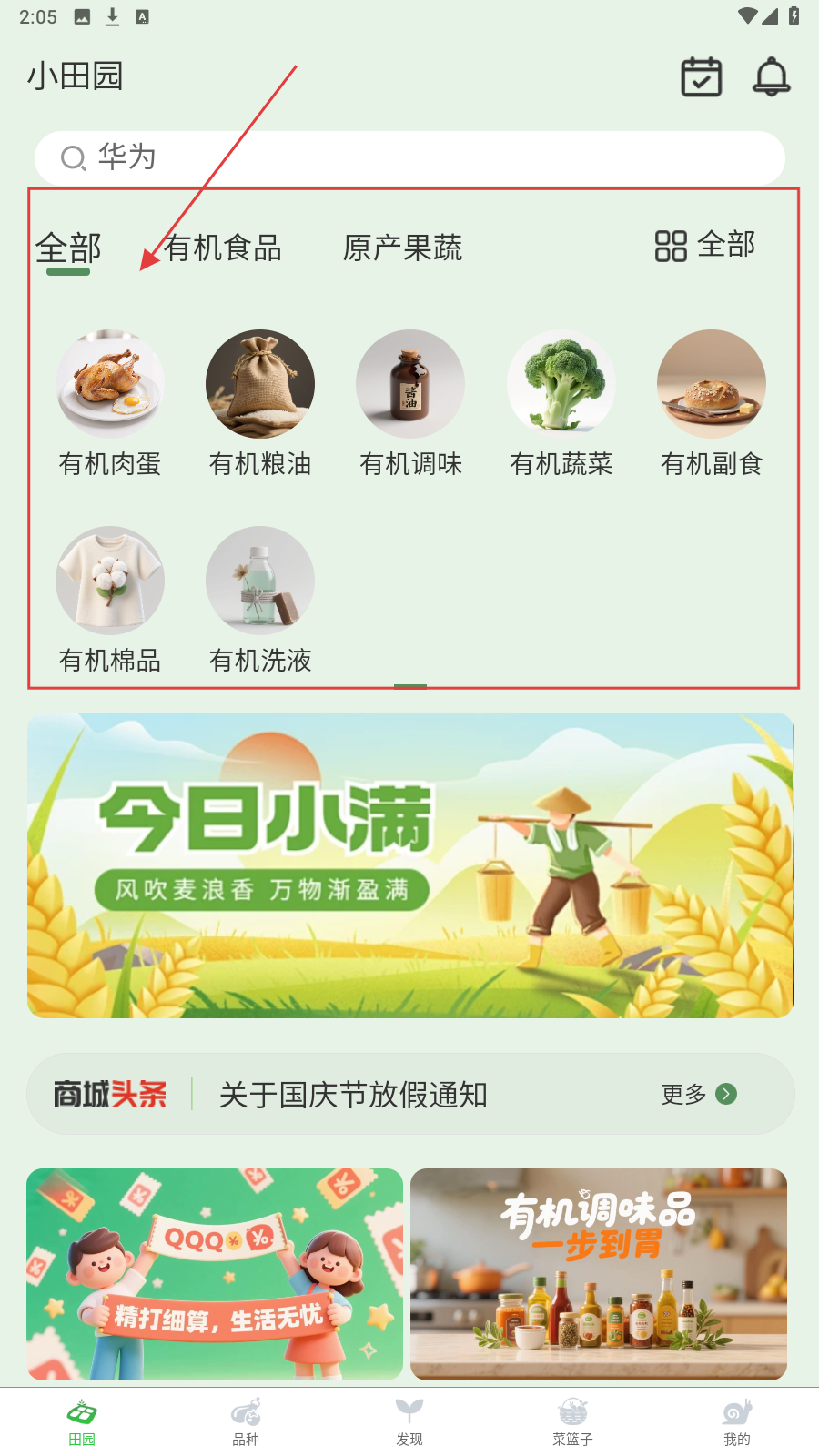819x1456 pixels.
Task: Tap the search box showing 华为
Action: [409, 158]
